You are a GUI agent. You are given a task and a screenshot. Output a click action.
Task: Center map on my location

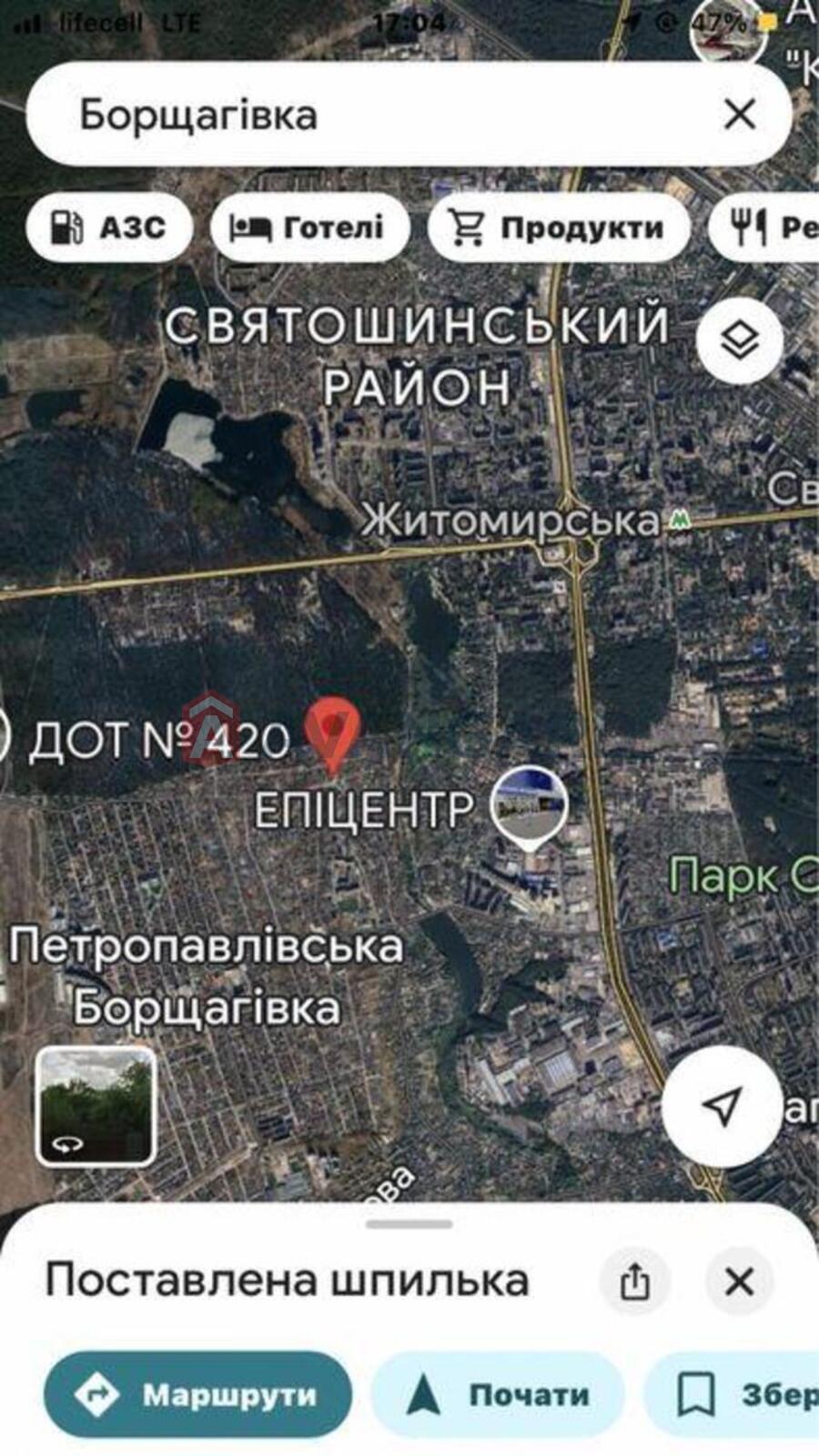[x=722, y=1106]
